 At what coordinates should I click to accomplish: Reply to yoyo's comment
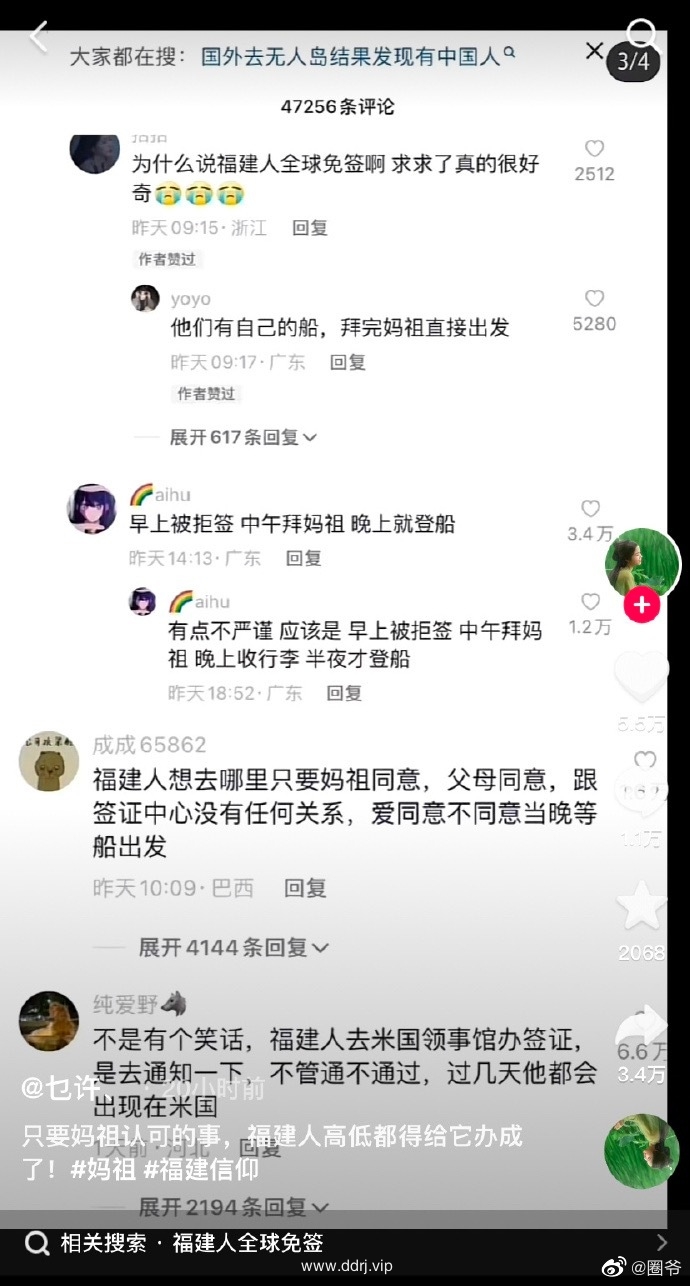(x=348, y=362)
